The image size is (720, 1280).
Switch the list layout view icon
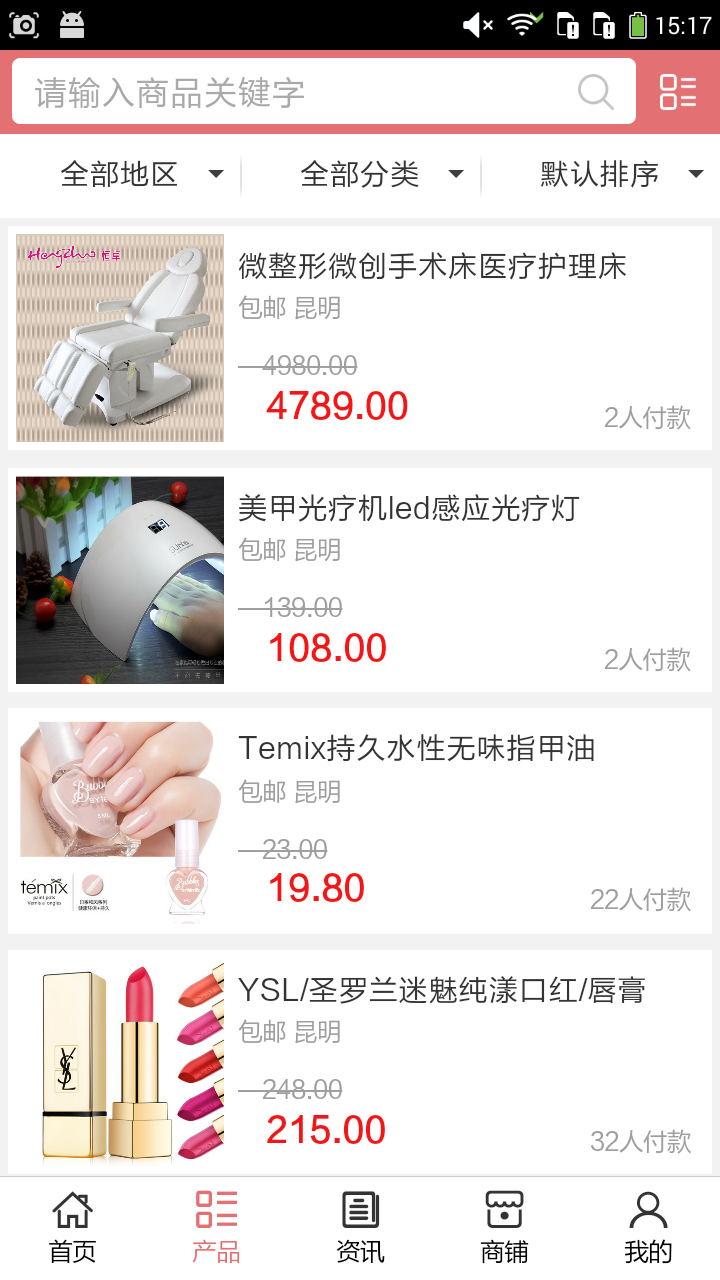pos(678,92)
